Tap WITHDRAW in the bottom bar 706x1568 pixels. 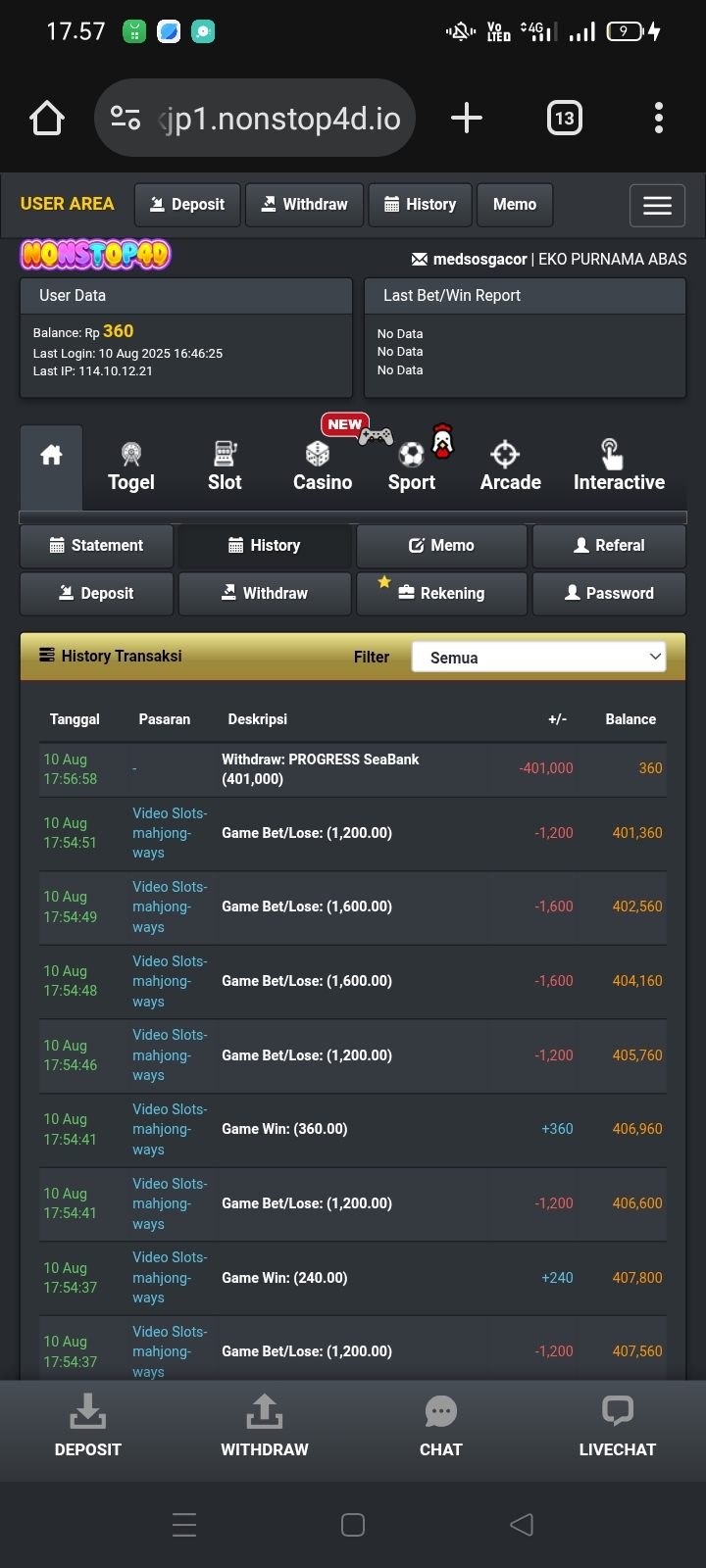(265, 1429)
